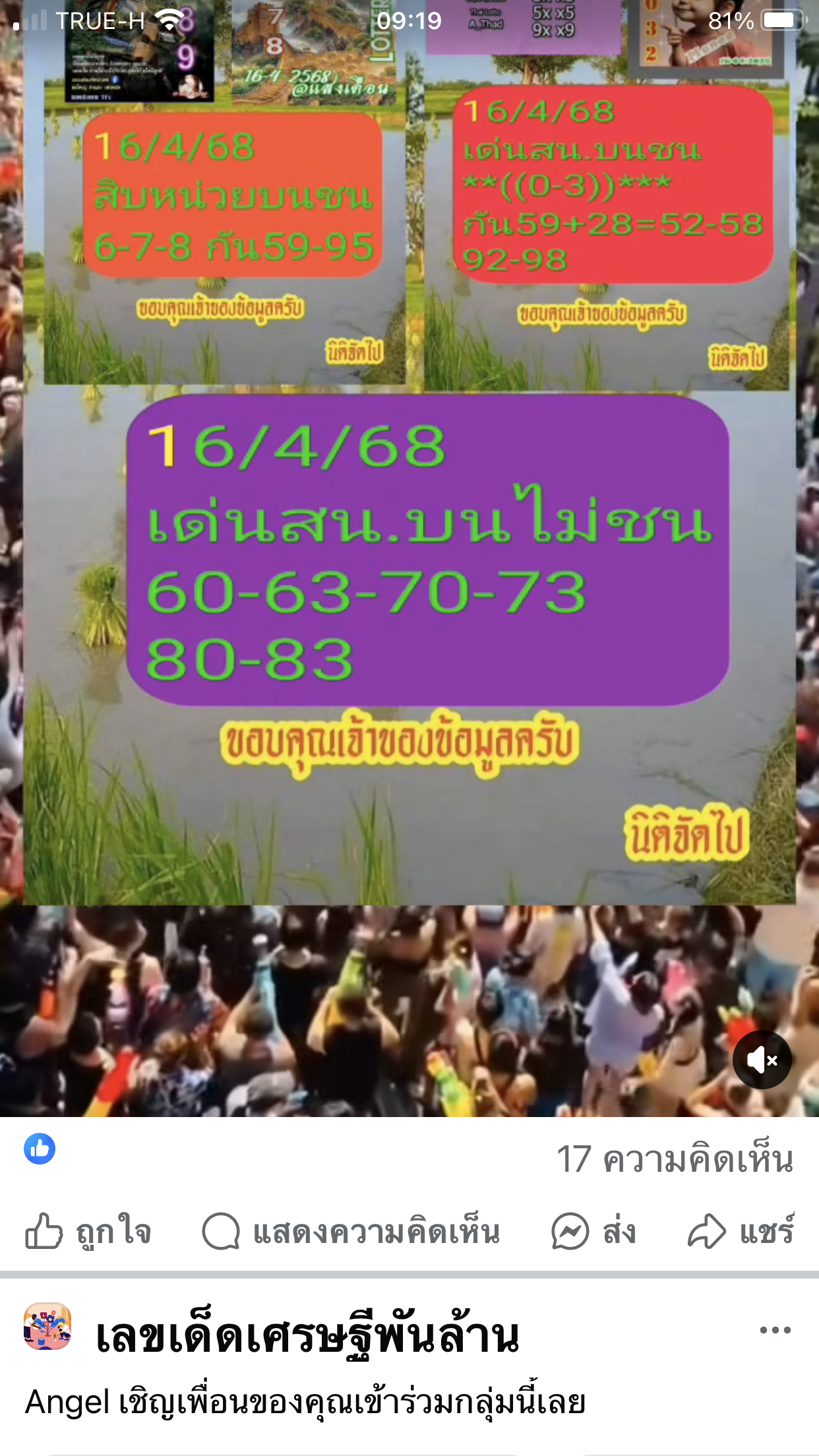
Task: Open the เลขเด็ดเศรษฐีพันล้าน group
Action: [x=307, y=1337]
